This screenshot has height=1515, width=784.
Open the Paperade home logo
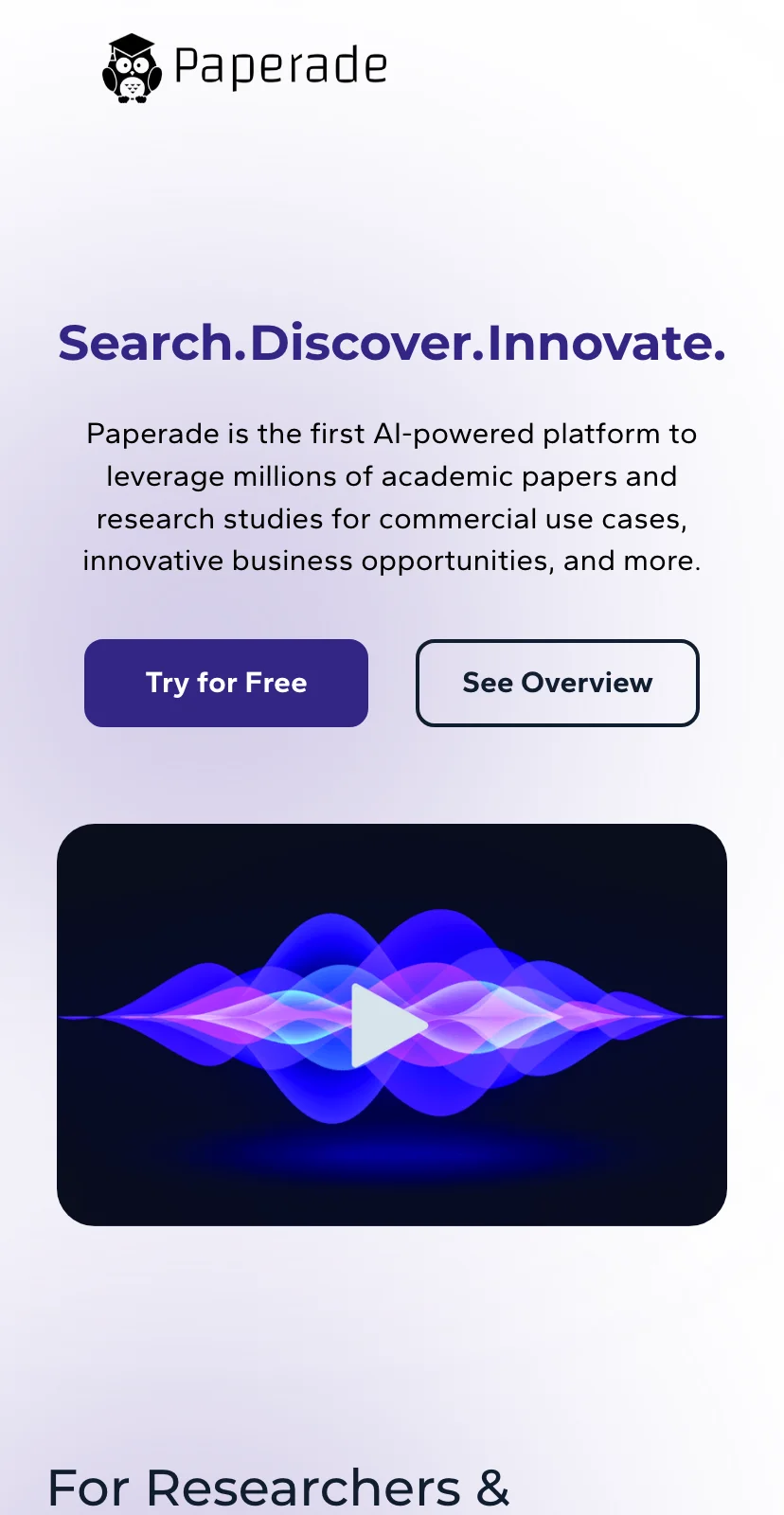pyautogui.click(x=244, y=67)
